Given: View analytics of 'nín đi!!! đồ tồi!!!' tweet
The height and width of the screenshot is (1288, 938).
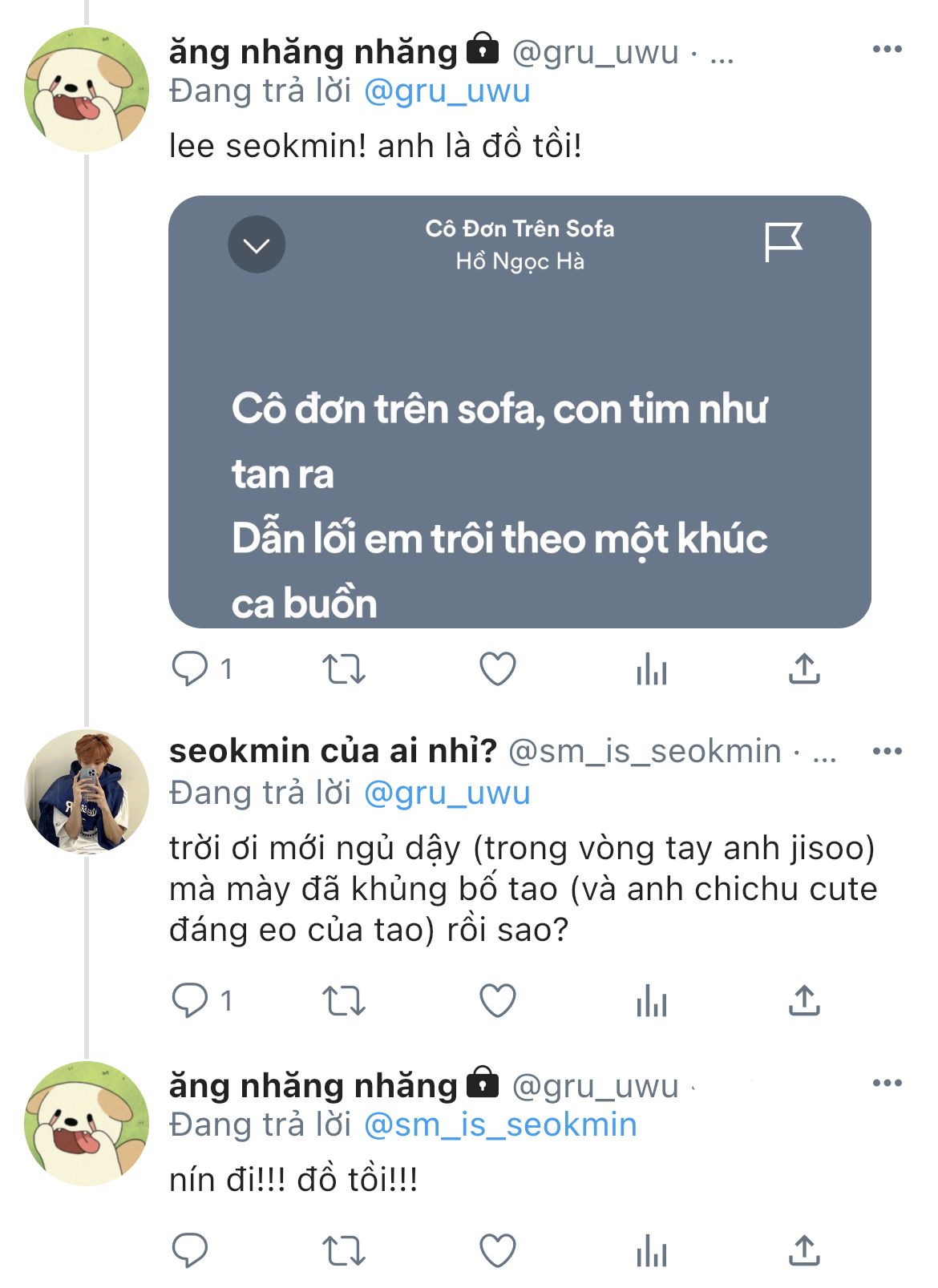Looking at the screenshot, I should (x=651, y=1250).
